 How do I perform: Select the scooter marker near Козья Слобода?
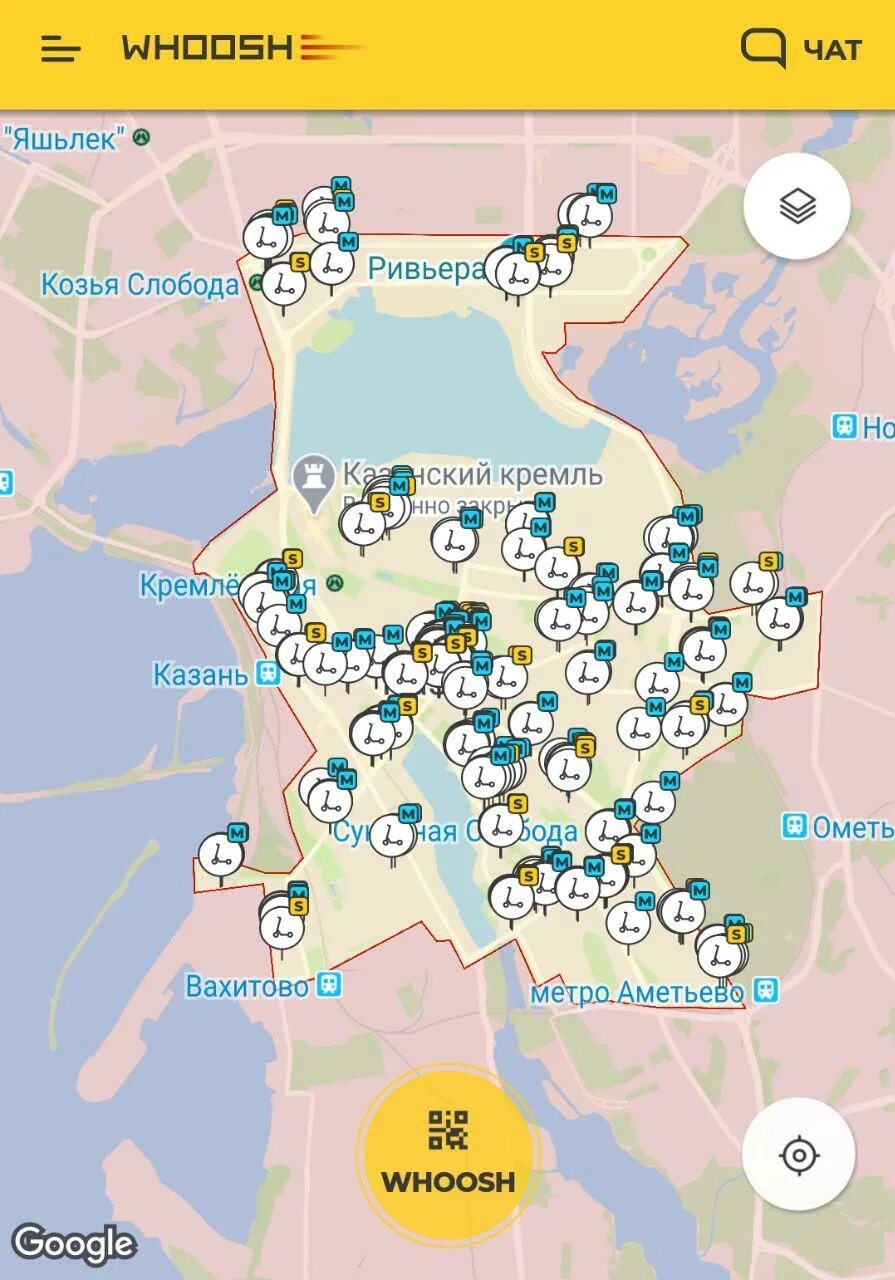pos(283,284)
